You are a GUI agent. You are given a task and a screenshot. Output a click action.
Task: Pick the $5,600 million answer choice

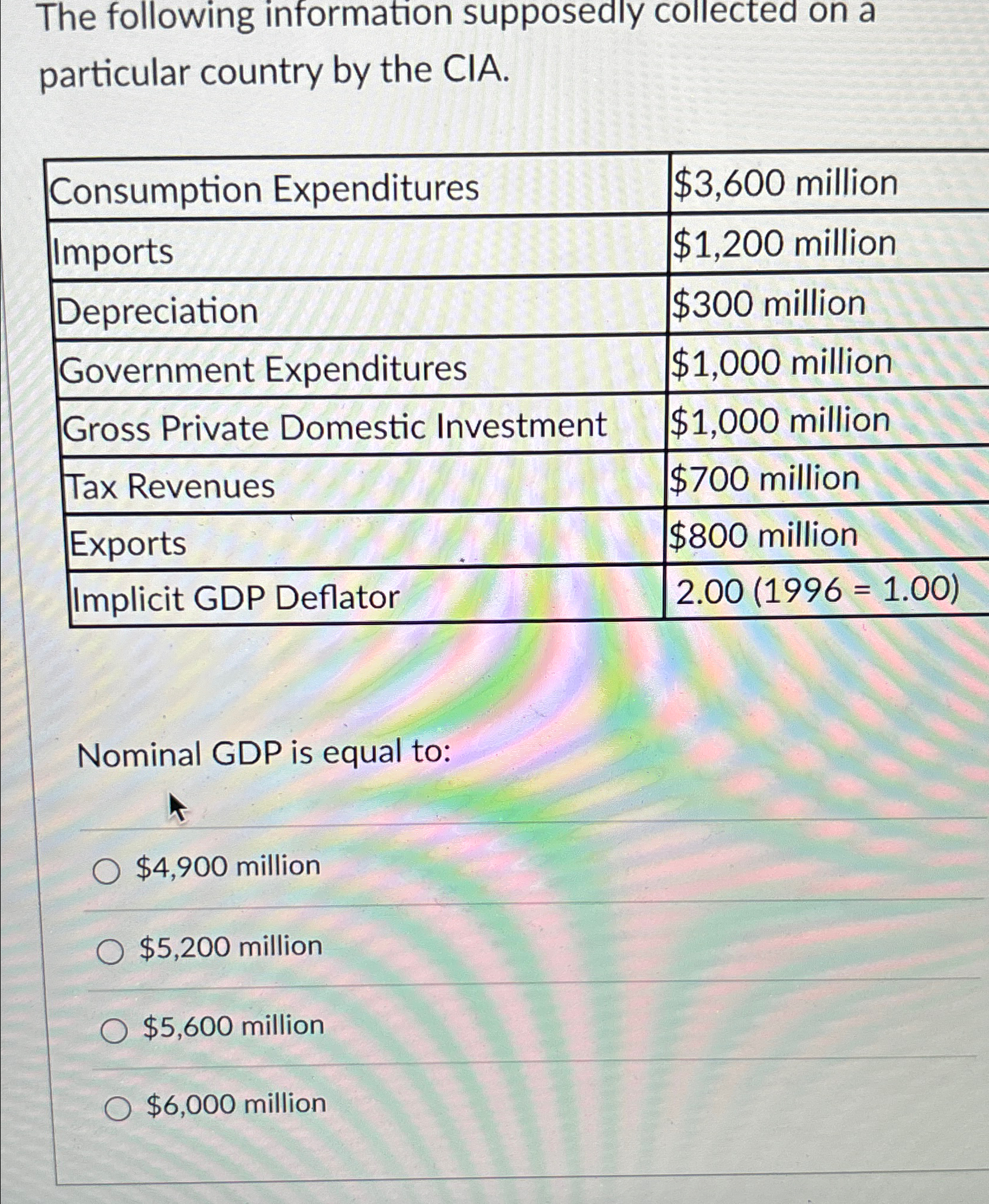click(x=114, y=1031)
